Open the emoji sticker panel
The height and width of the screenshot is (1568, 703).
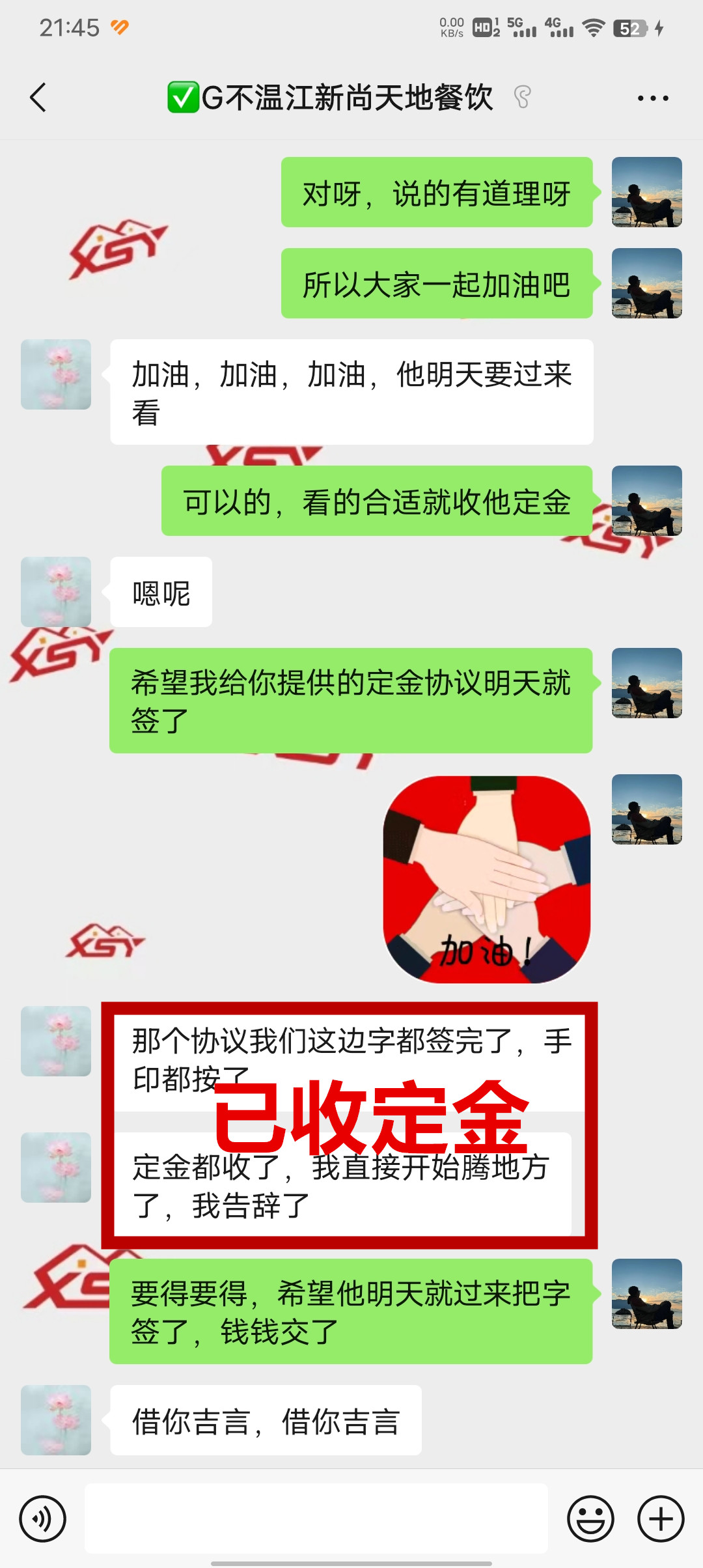pos(590,1519)
